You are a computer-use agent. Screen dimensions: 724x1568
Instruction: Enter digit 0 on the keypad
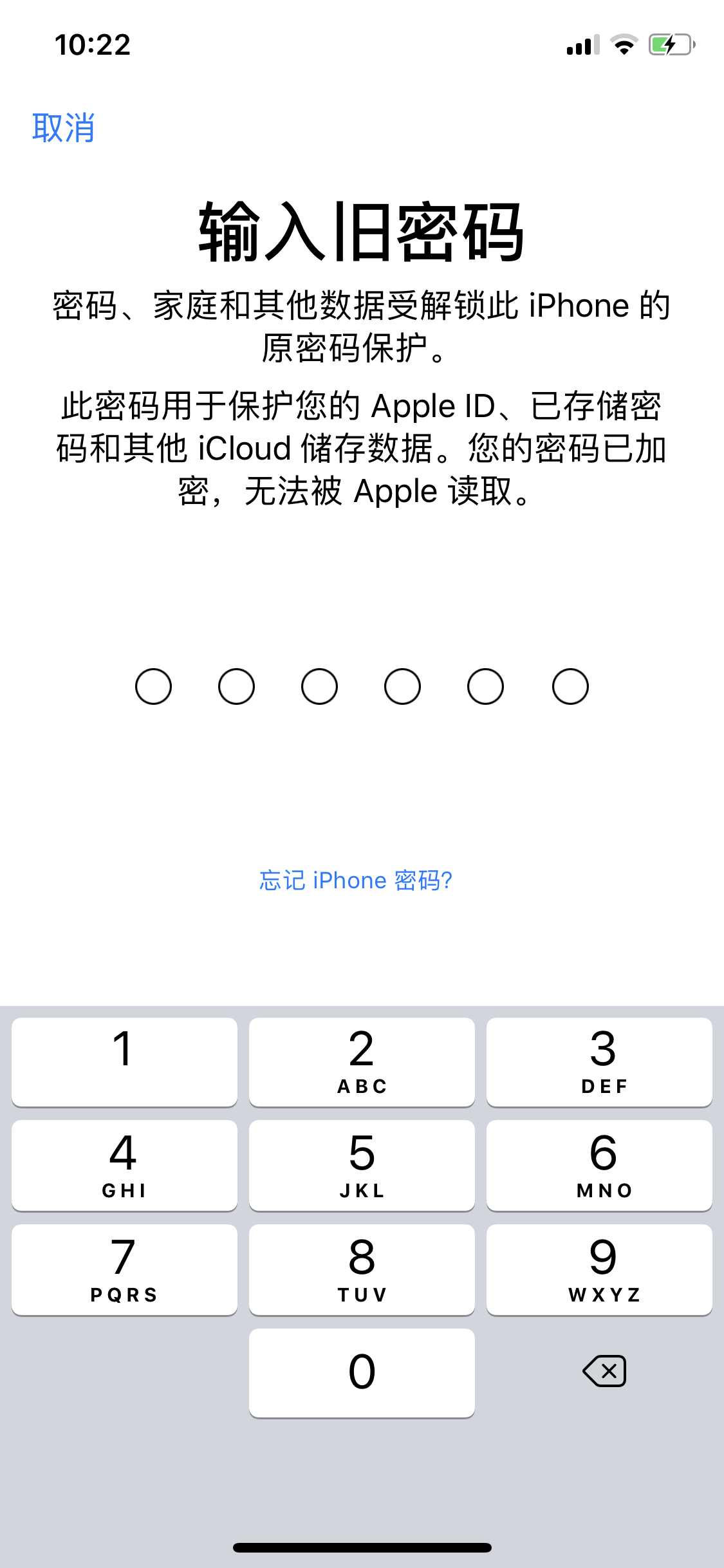[x=362, y=1372]
